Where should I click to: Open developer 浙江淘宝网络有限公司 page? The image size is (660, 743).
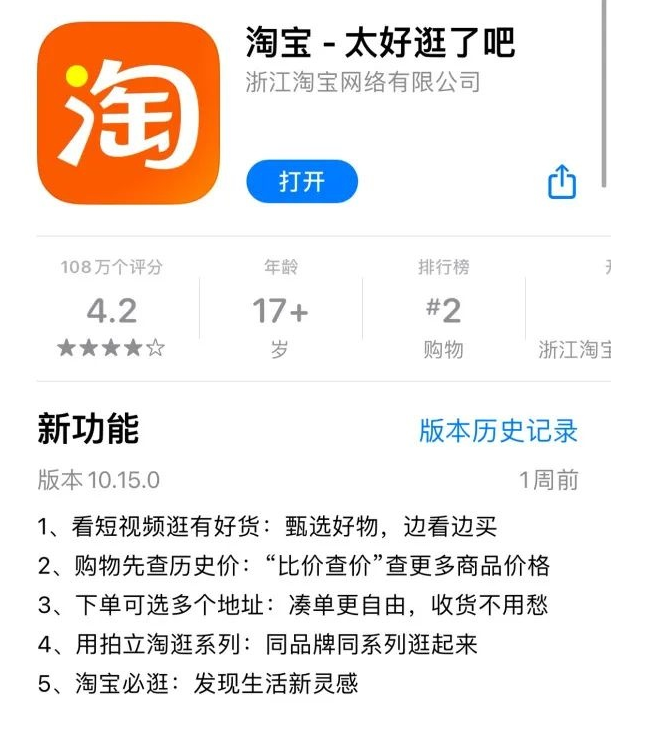click(x=363, y=83)
